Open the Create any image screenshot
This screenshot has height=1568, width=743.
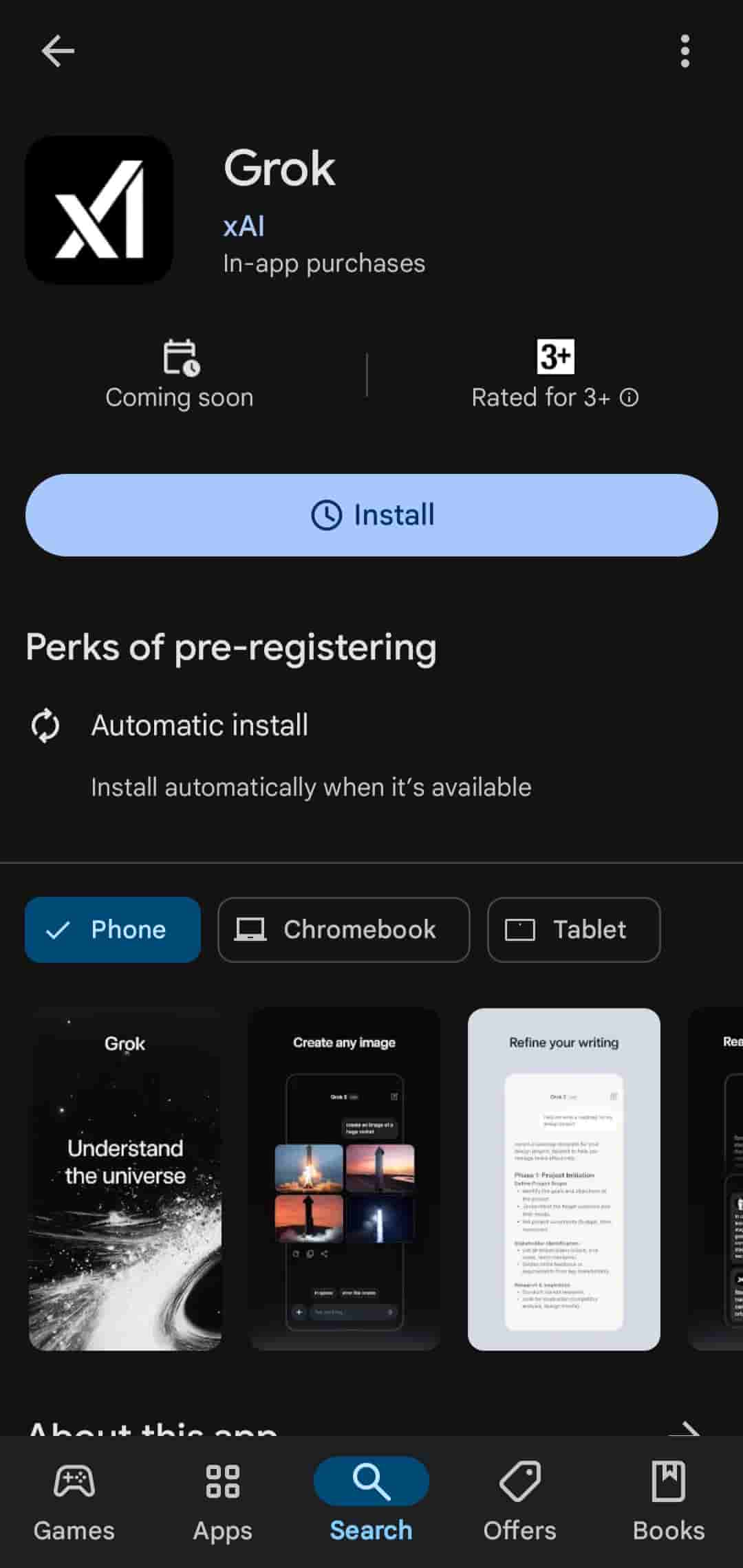(344, 1179)
